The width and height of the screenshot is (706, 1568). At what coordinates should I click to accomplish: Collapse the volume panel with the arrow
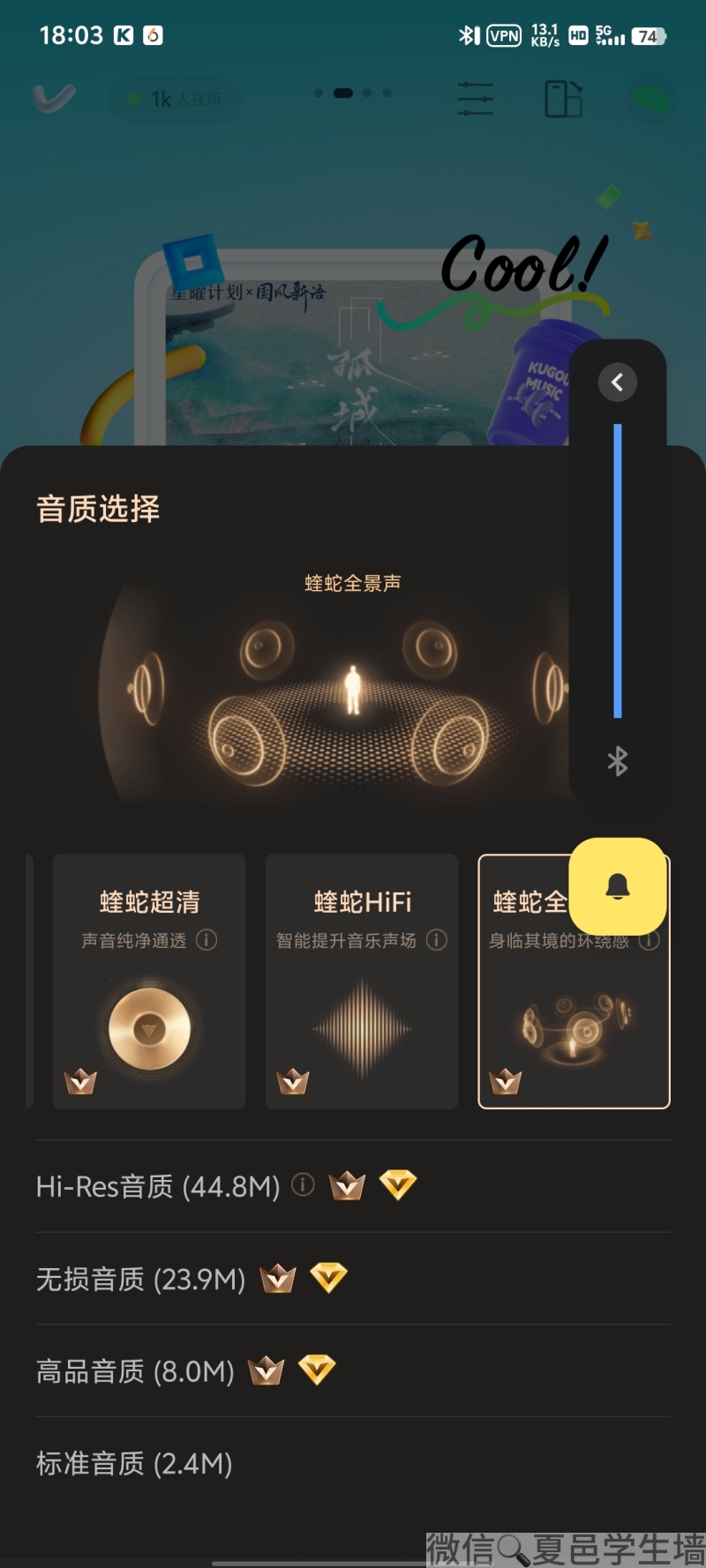[x=618, y=382]
